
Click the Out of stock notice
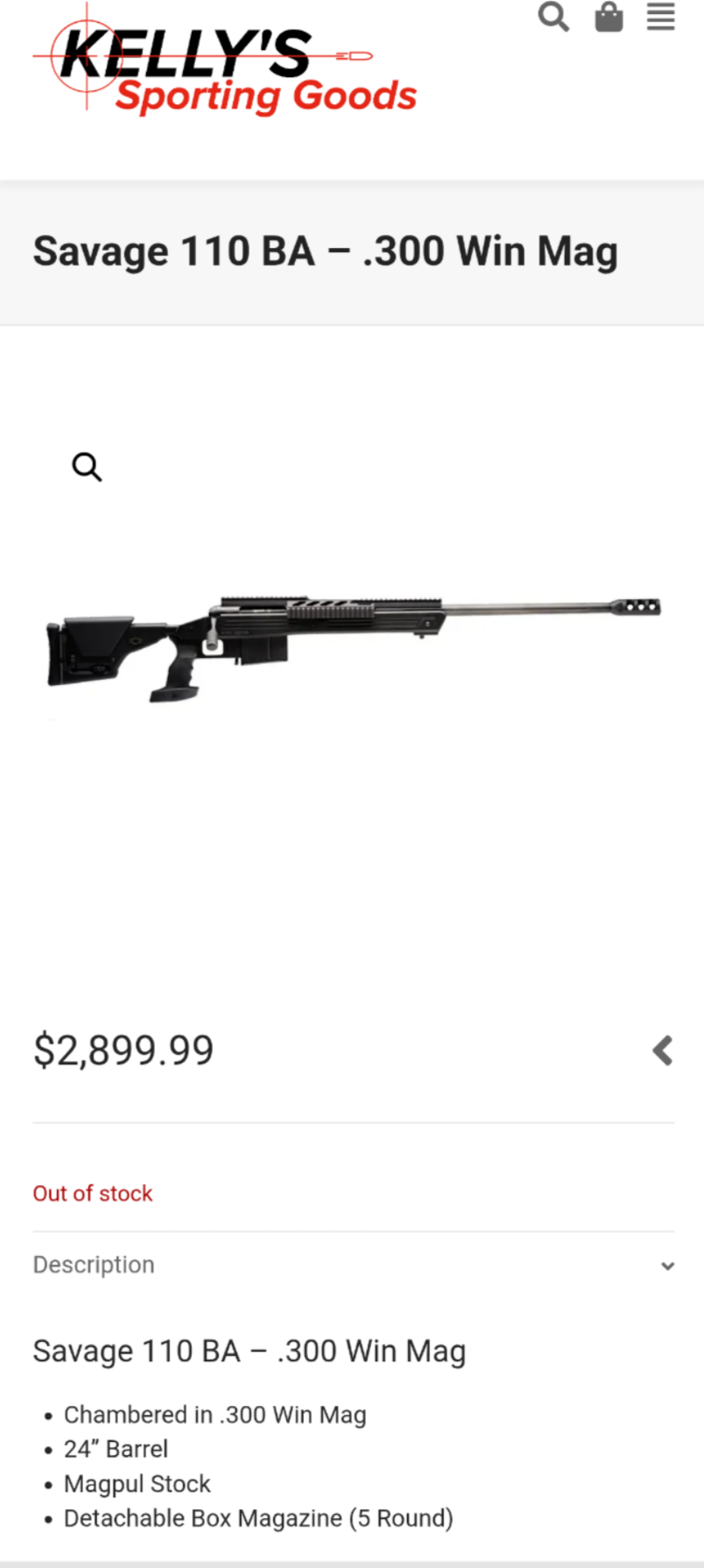pos(92,1193)
